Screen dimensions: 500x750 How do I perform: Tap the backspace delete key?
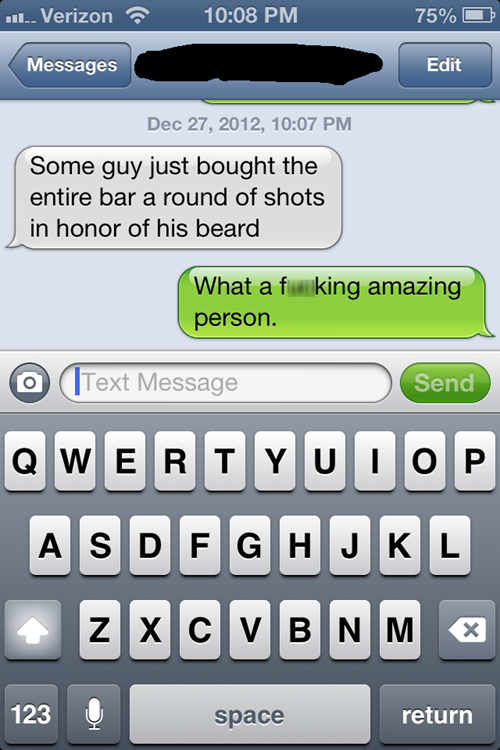point(467,630)
